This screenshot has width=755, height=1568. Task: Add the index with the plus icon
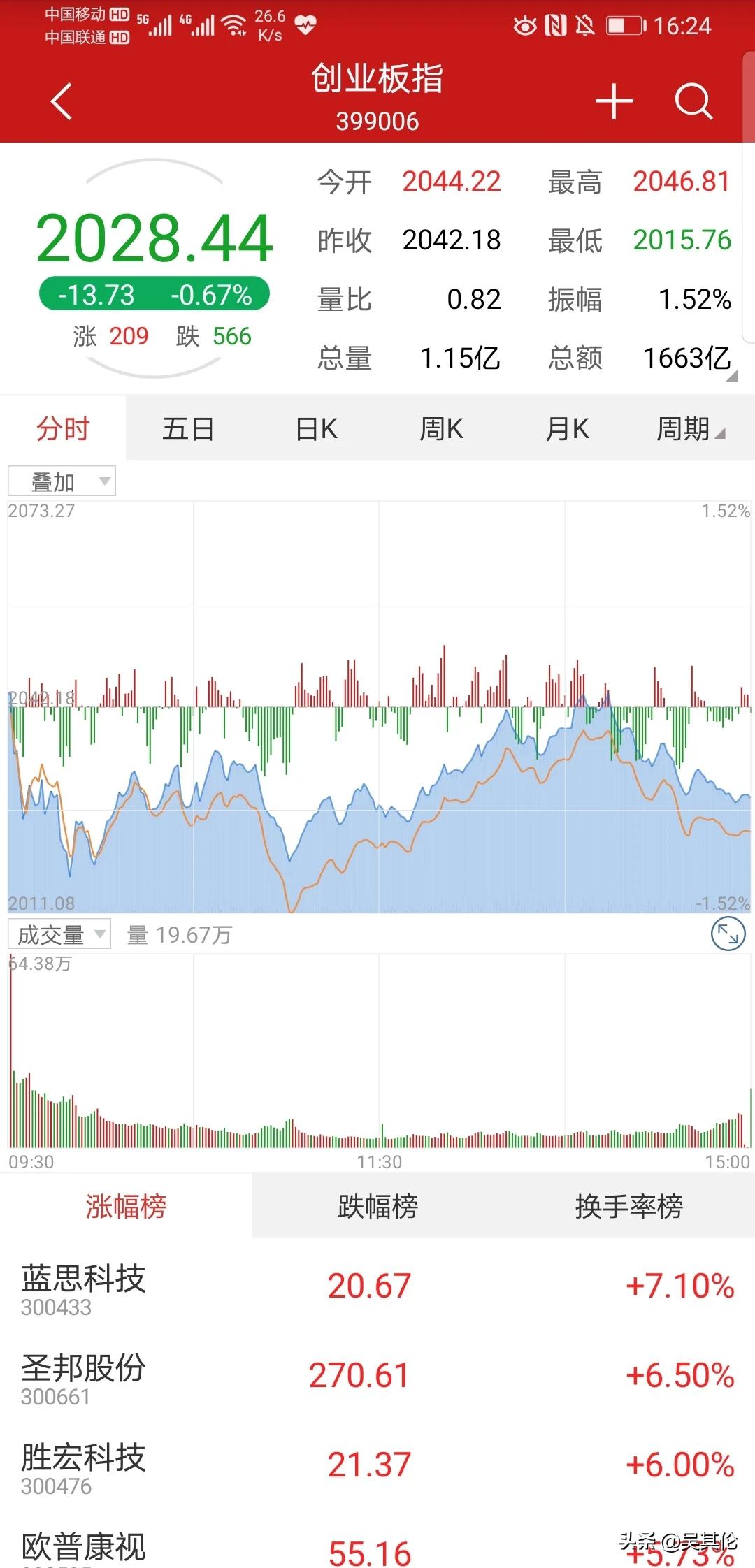tap(614, 101)
